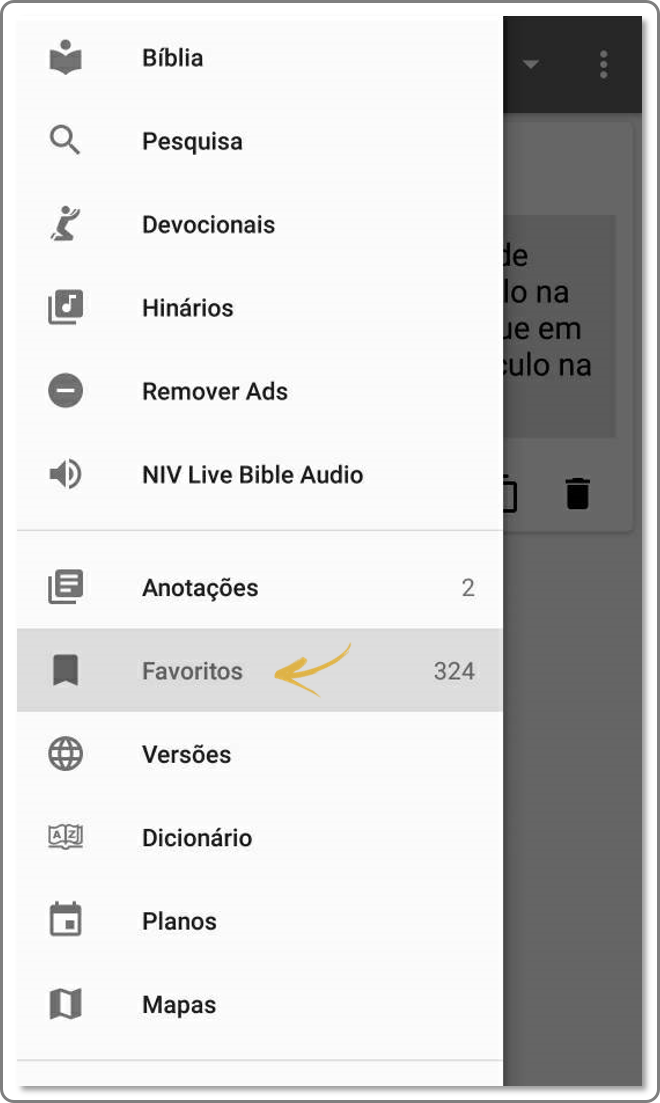Choose Remover Ads option
Screen dimensions: 660x1103
pos(260,391)
